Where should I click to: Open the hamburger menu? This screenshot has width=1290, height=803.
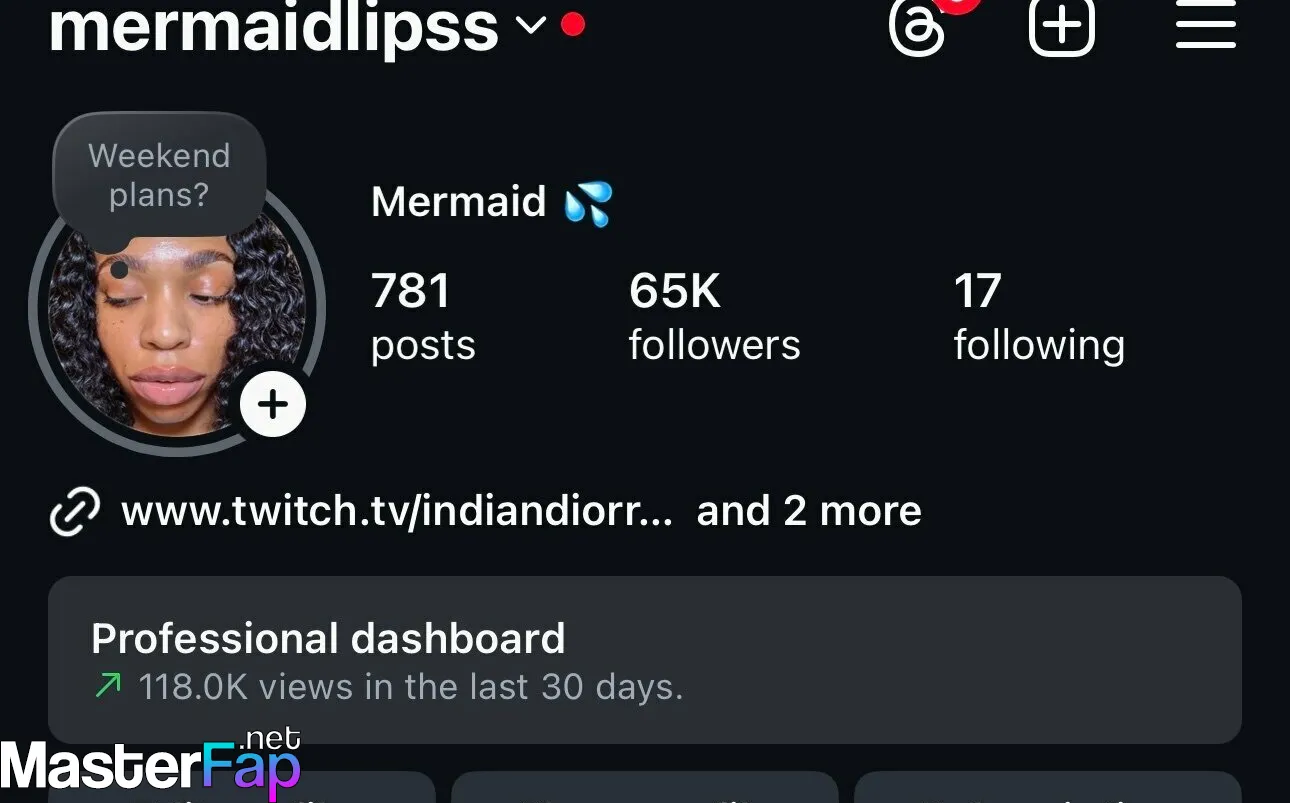tap(1205, 24)
